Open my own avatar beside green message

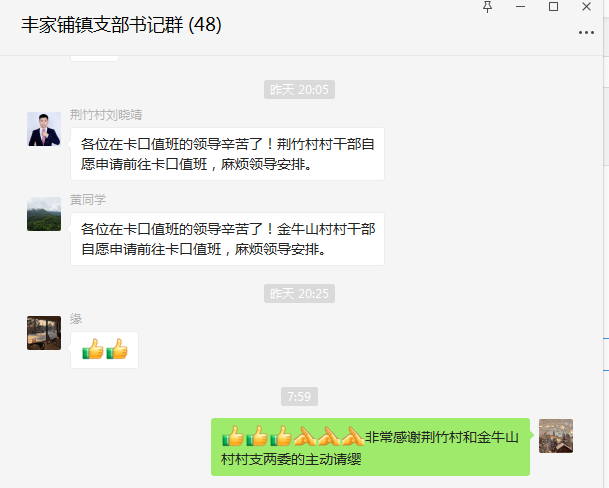pyautogui.click(x=556, y=436)
